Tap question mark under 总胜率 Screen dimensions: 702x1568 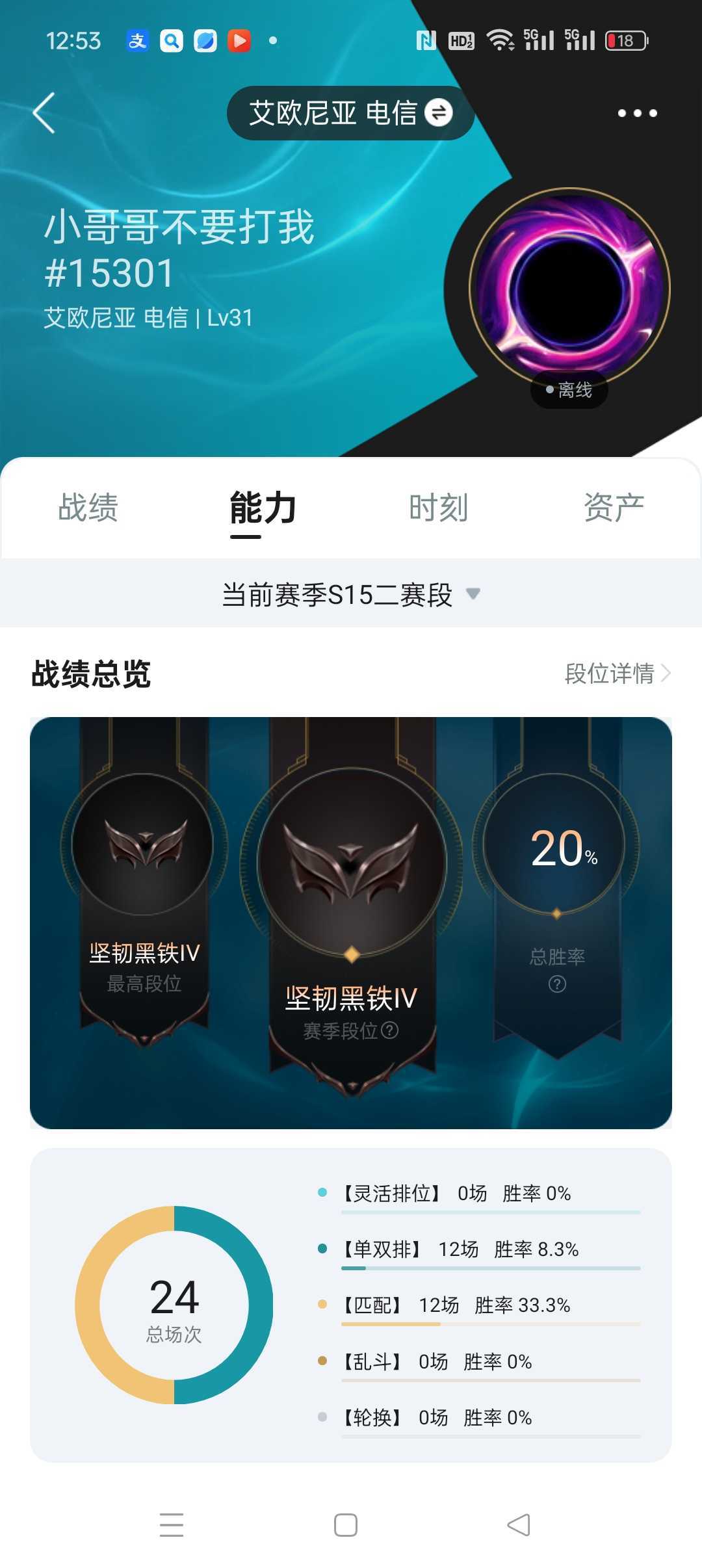coord(557,984)
